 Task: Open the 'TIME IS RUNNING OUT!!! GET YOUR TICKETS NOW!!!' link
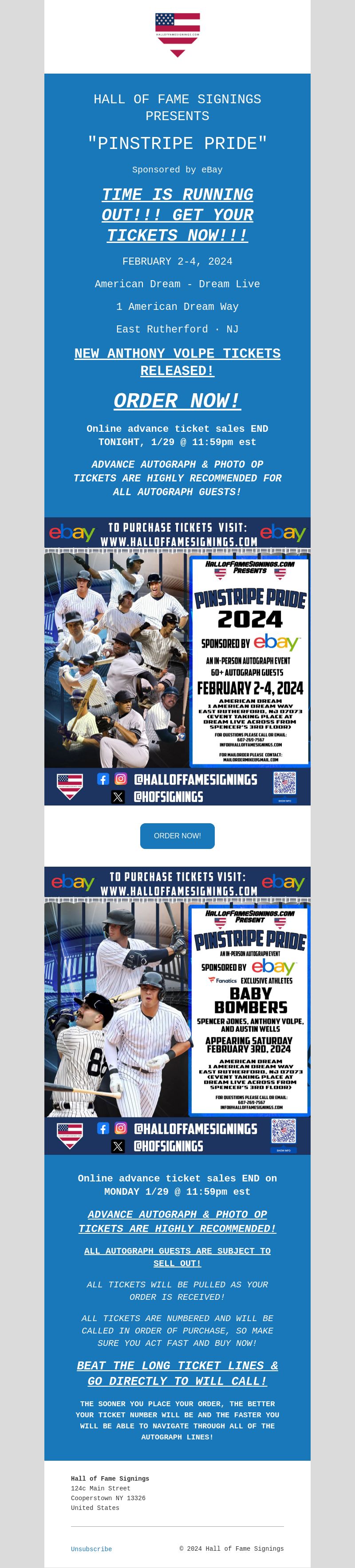[177, 215]
